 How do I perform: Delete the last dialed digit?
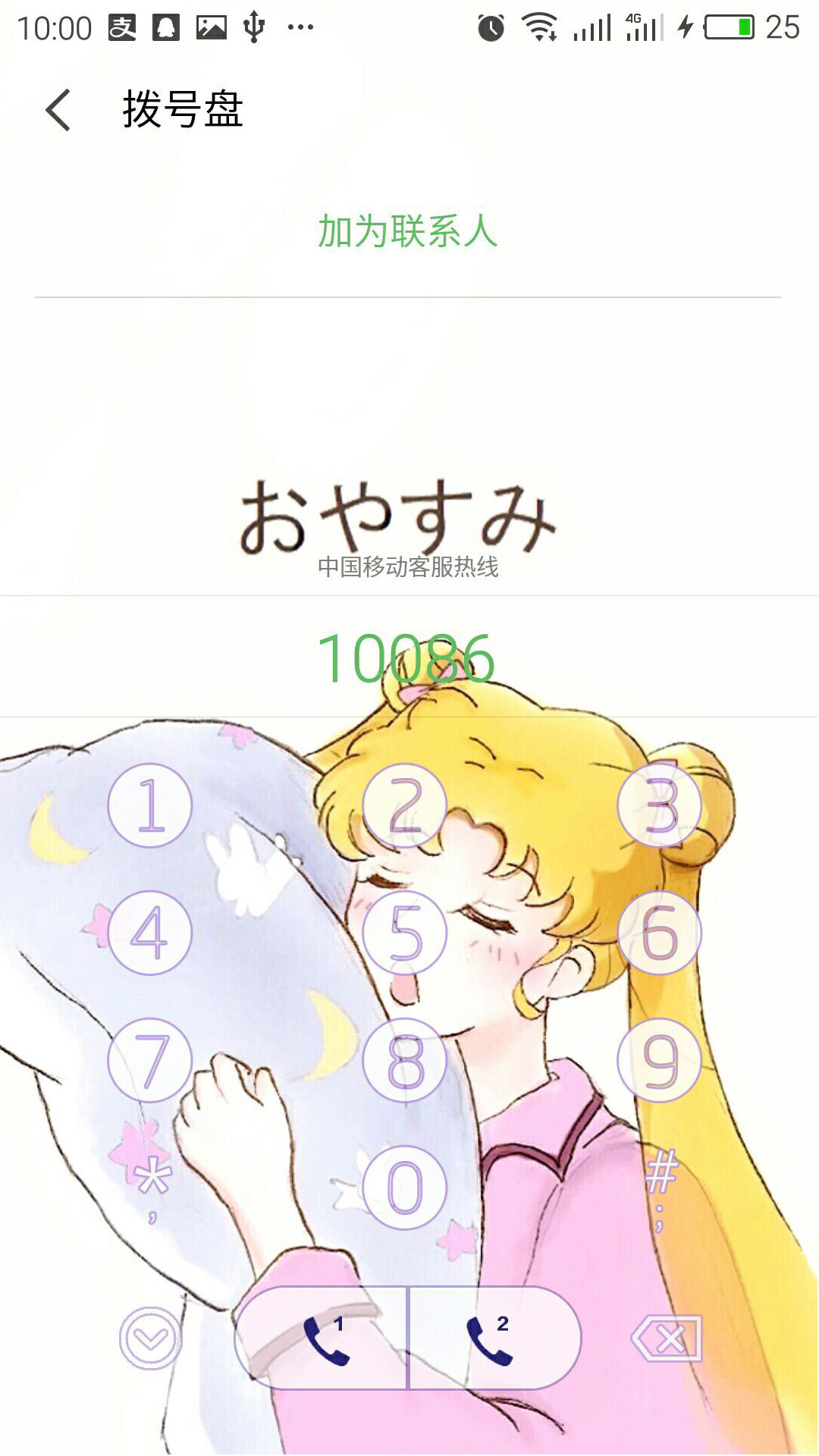click(667, 1338)
